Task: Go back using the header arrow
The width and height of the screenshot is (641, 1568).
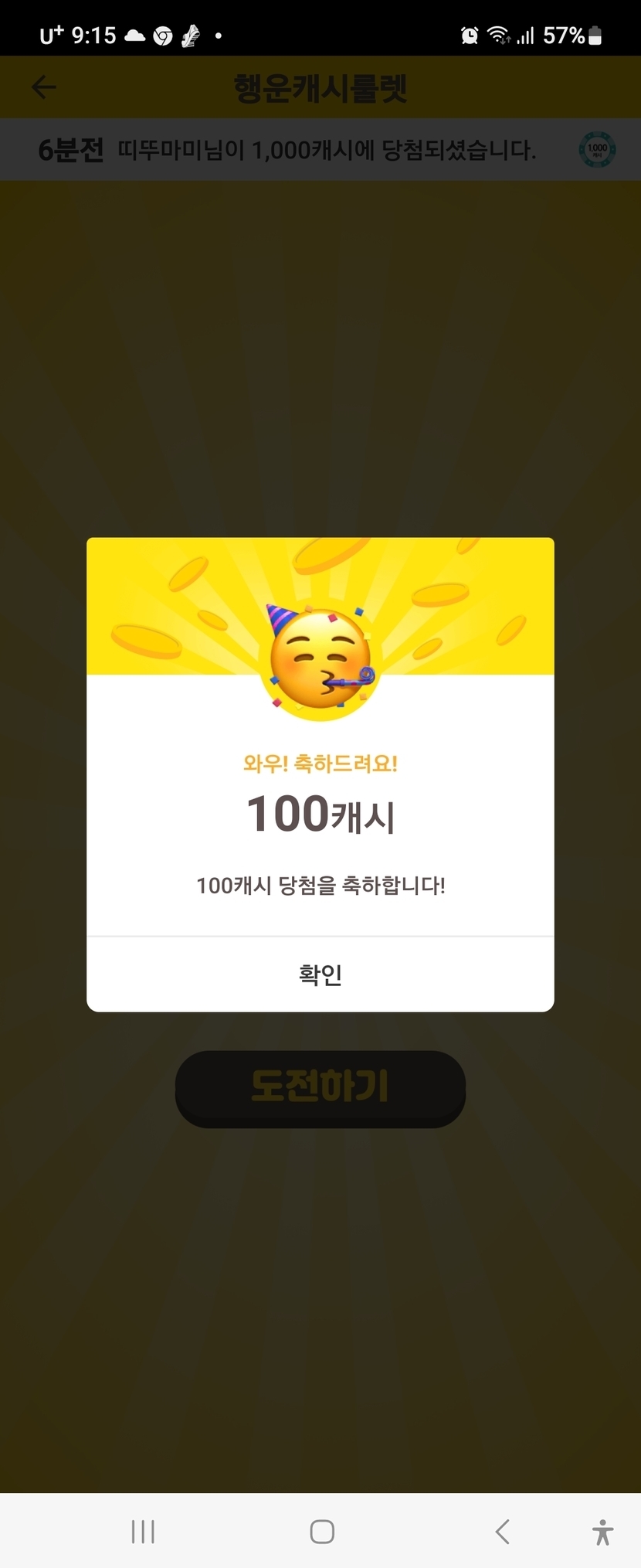Action: tap(44, 87)
